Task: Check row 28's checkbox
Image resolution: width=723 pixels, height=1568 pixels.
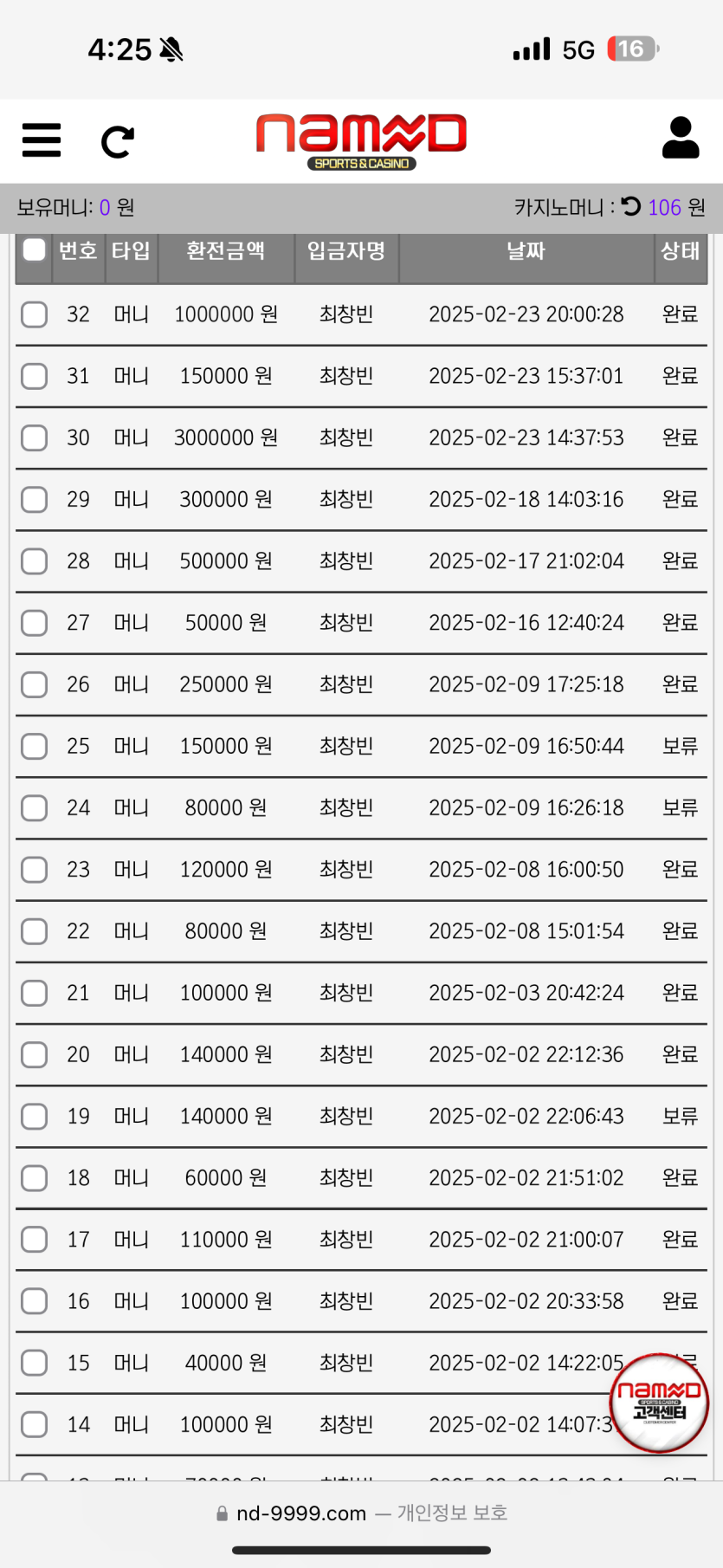Action: pyautogui.click(x=35, y=561)
